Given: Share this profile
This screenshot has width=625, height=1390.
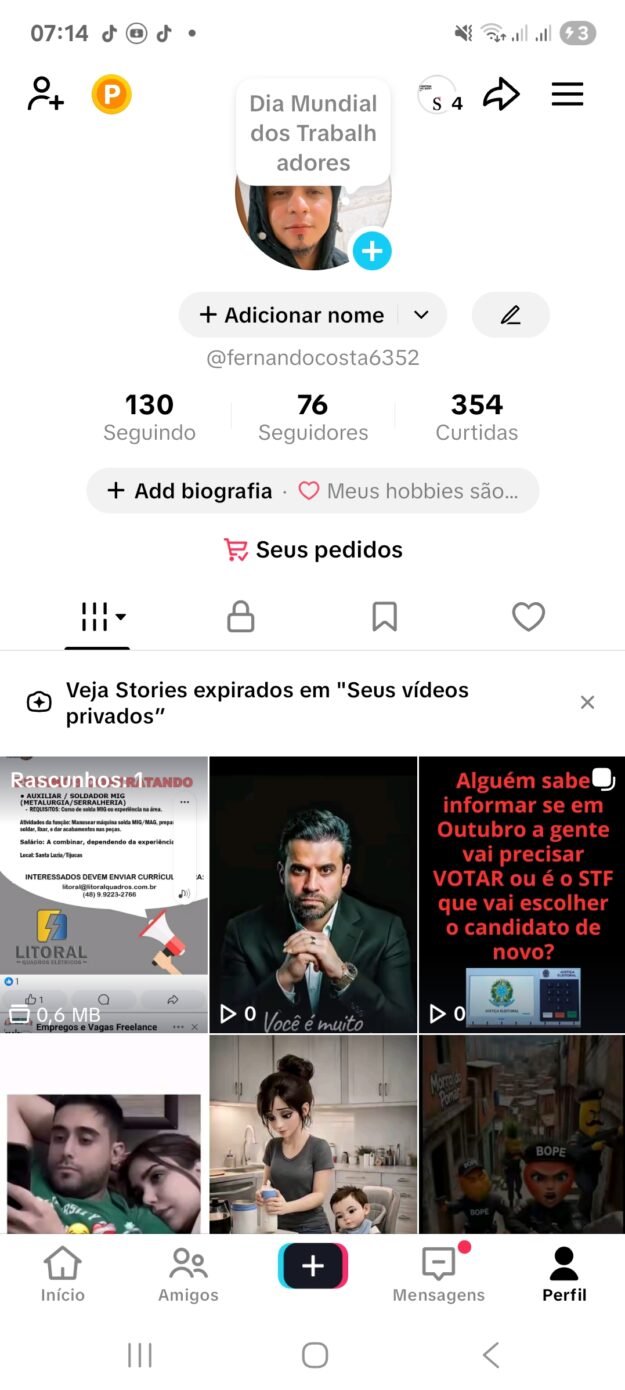Looking at the screenshot, I should [501, 95].
